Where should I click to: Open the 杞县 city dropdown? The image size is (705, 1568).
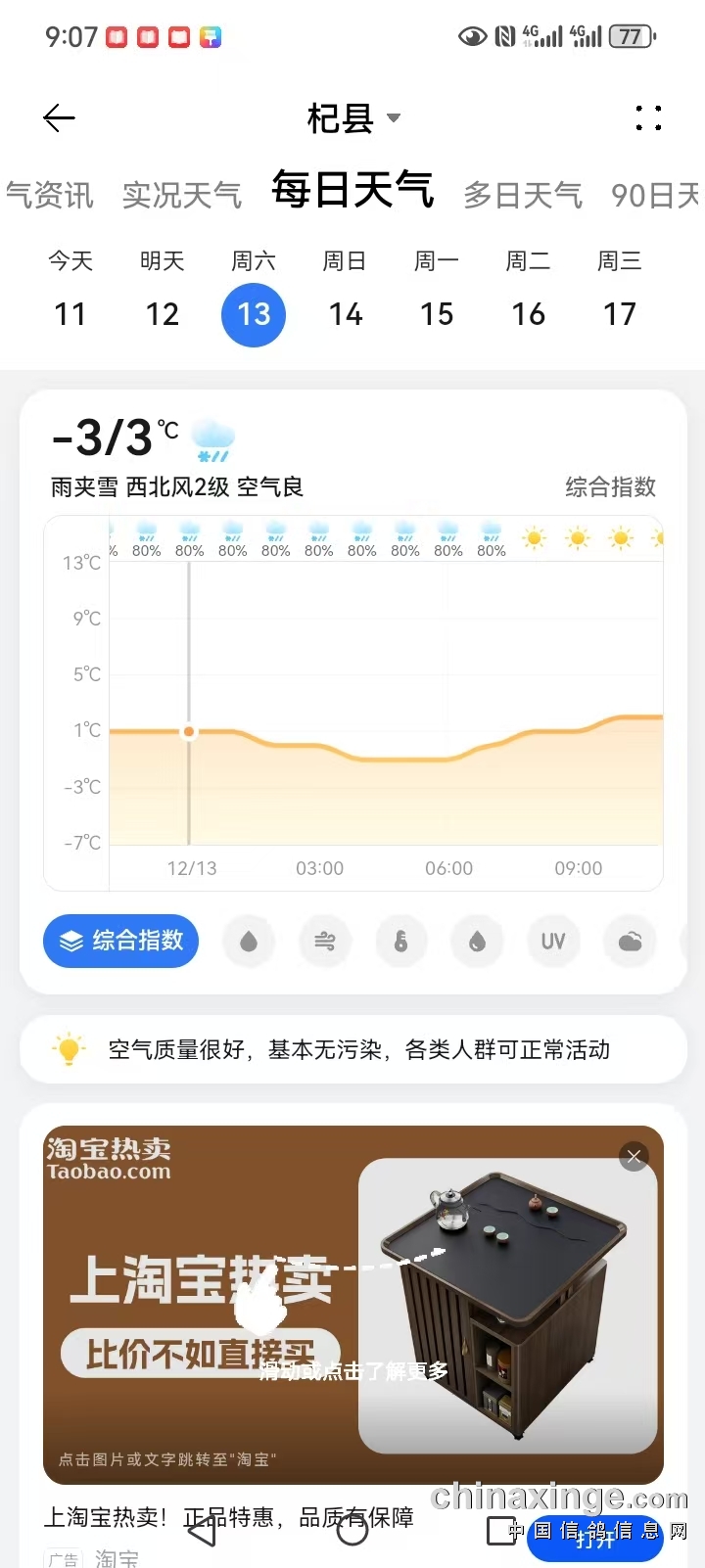352,118
